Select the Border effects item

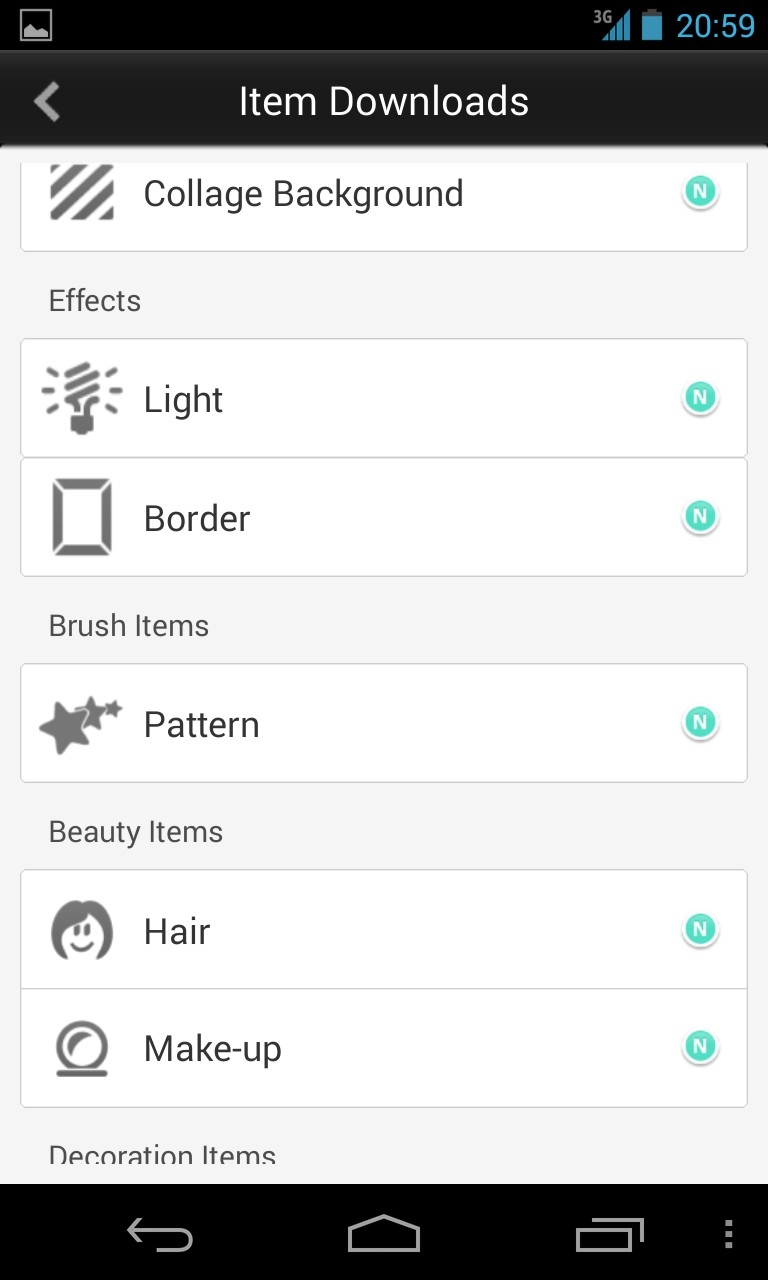384,517
